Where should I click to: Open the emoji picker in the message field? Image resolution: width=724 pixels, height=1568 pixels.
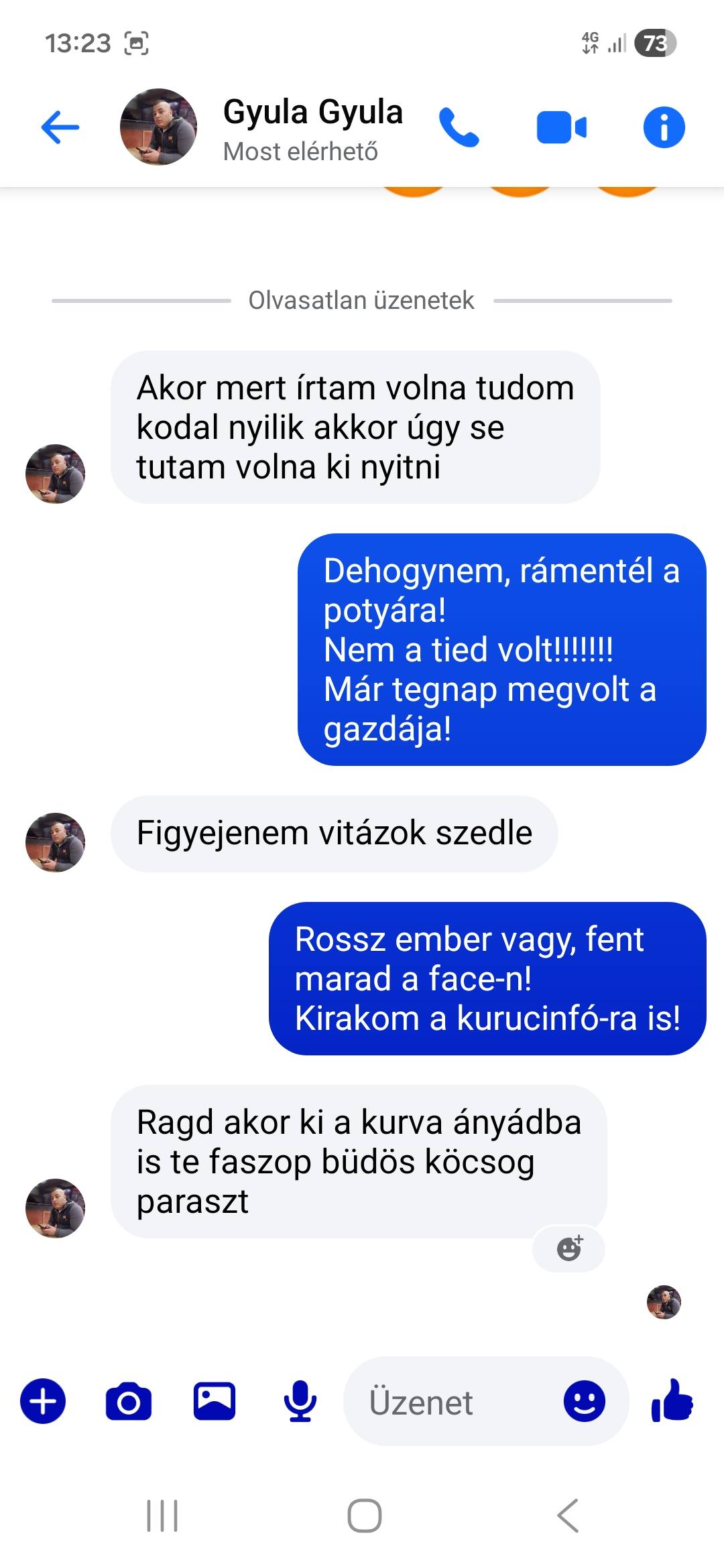(585, 1401)
